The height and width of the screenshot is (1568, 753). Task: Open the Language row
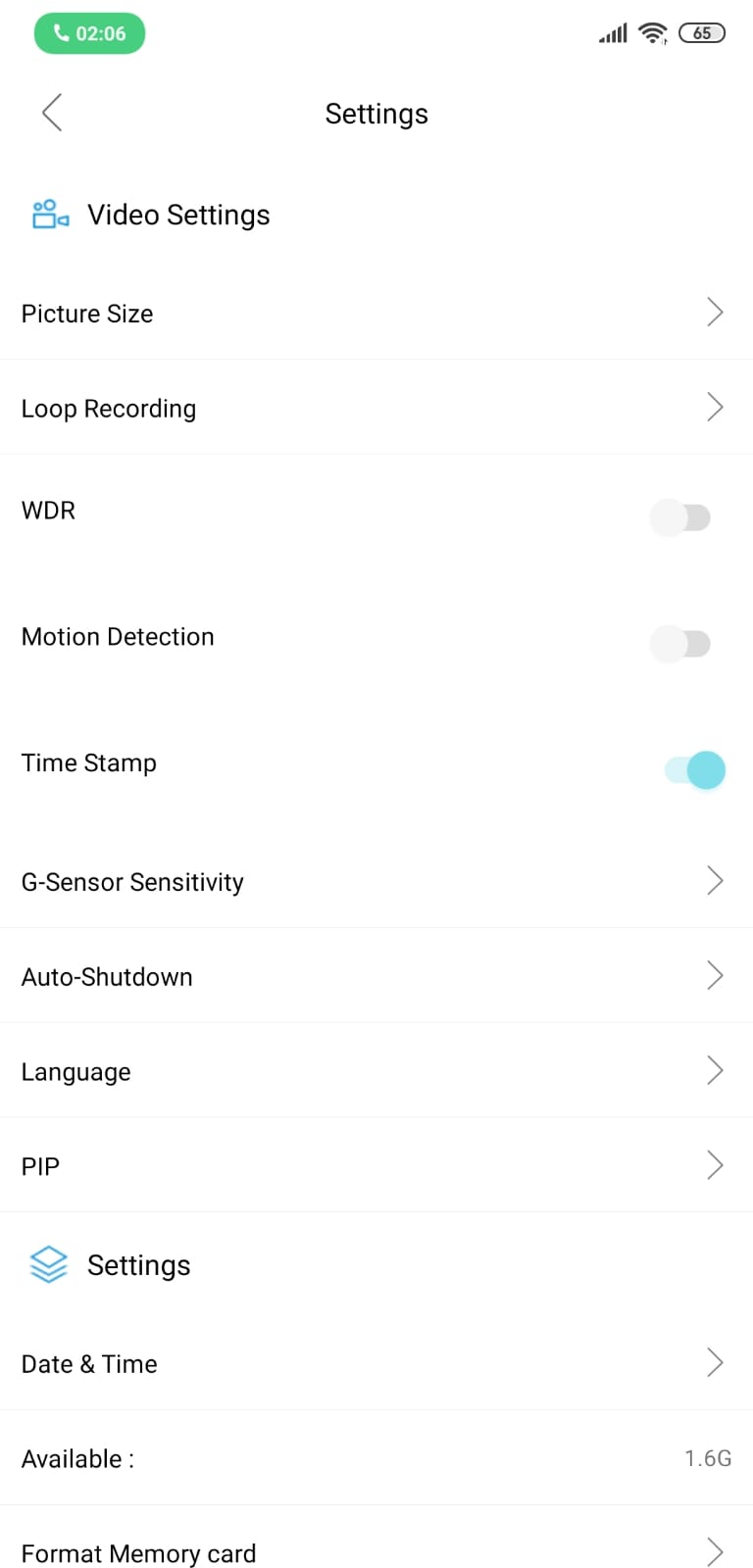point(376,1070)
